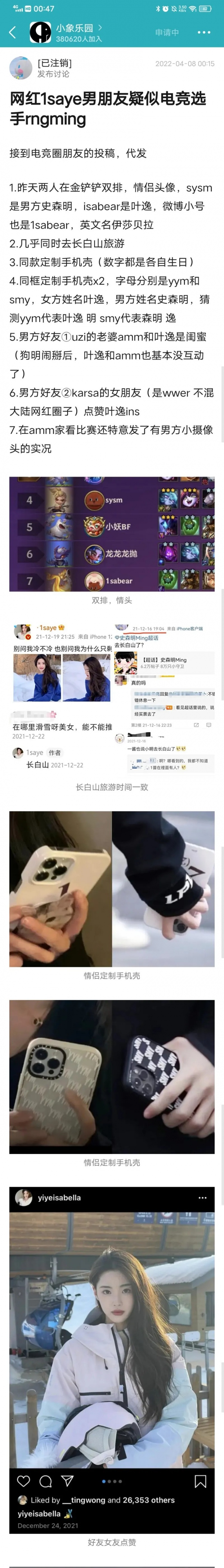View the poster's avatar profile
Viewport: 224px width, 1568px height.
tap(21, 68)
